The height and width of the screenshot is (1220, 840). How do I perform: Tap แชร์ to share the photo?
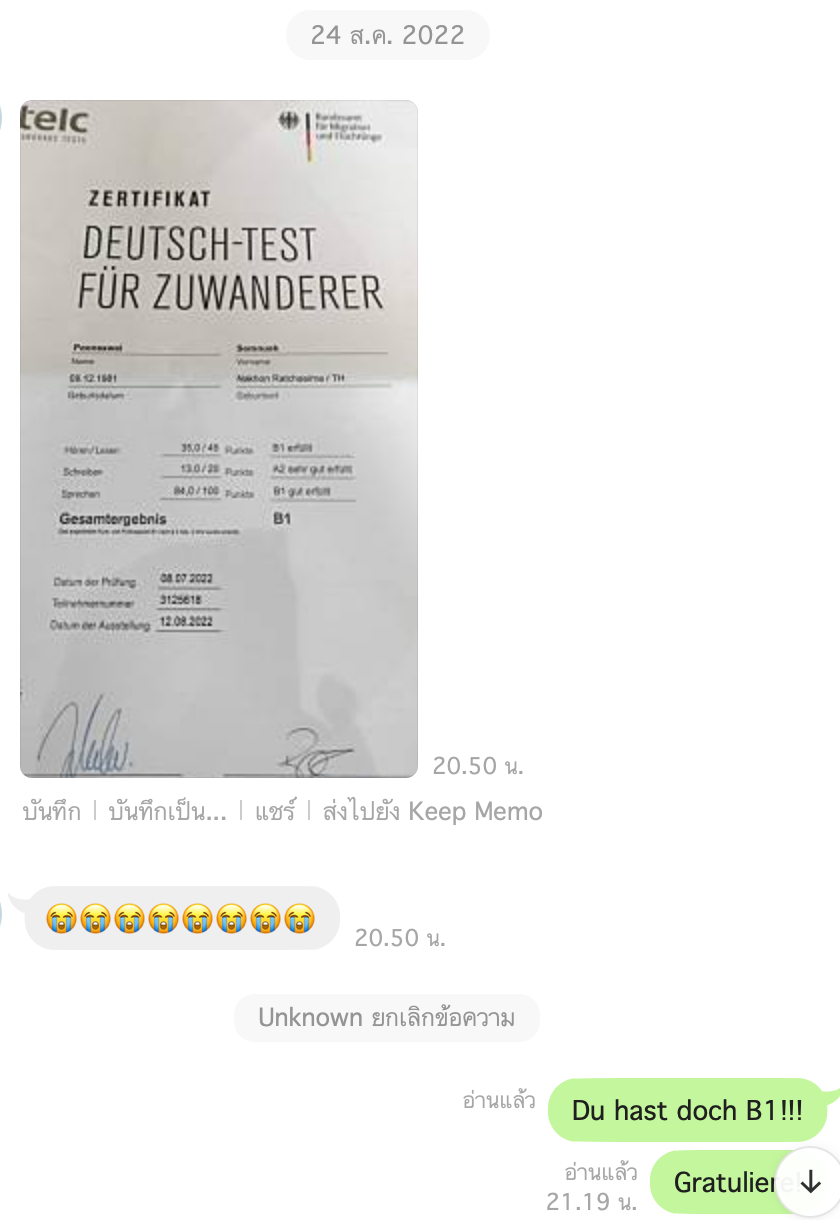pos(274,811)
